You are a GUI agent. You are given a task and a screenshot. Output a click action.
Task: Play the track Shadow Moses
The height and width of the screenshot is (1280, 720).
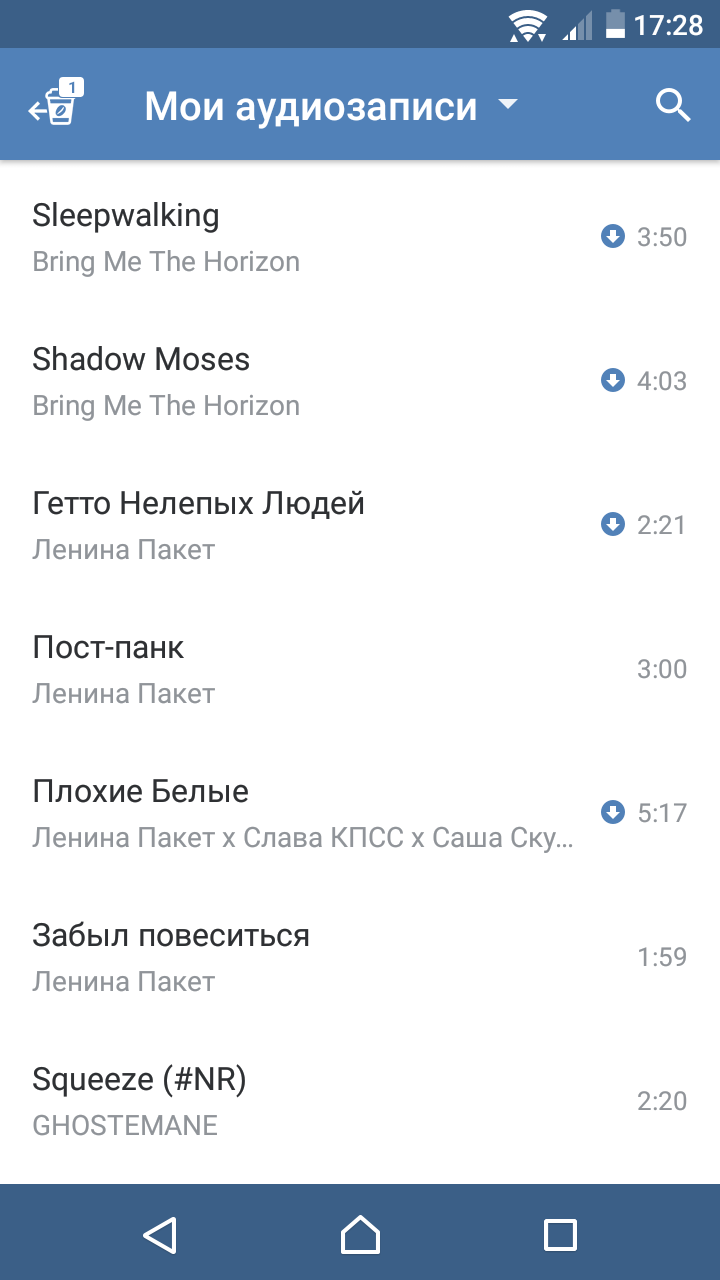point(360,382)
